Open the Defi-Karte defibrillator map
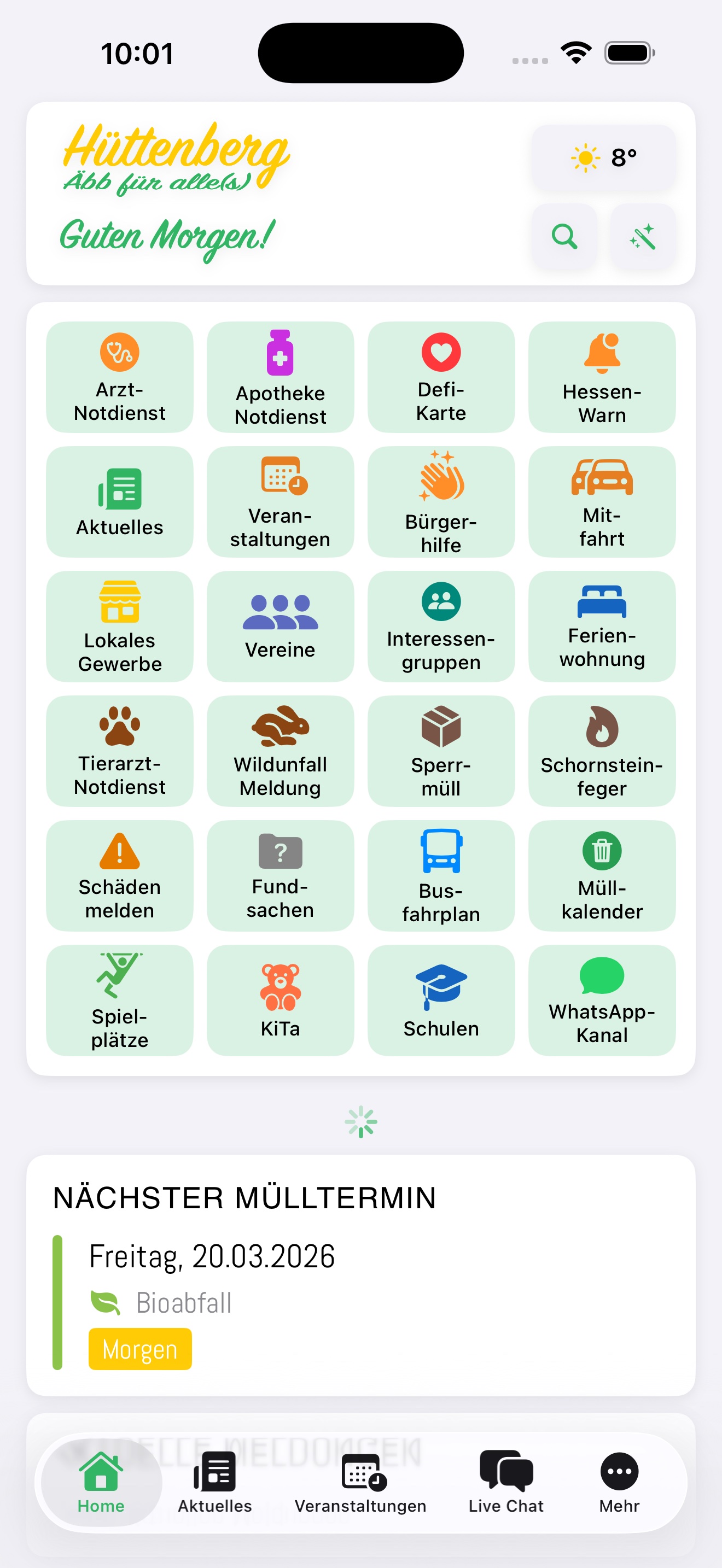The height and width of the screenshot is (1568, 722). click(441, 376)
